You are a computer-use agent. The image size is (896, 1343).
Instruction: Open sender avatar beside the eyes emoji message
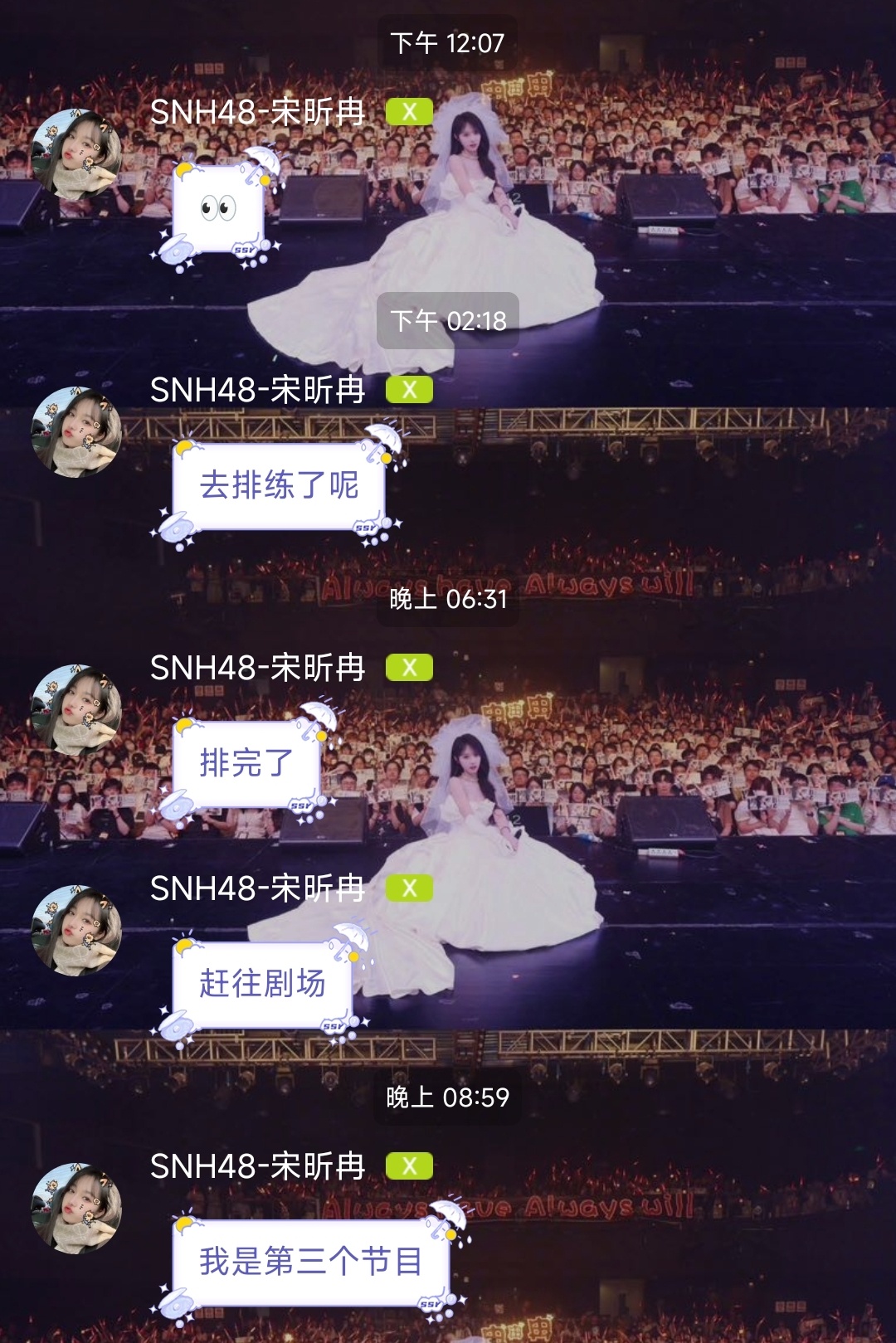(x=76, y=153)
